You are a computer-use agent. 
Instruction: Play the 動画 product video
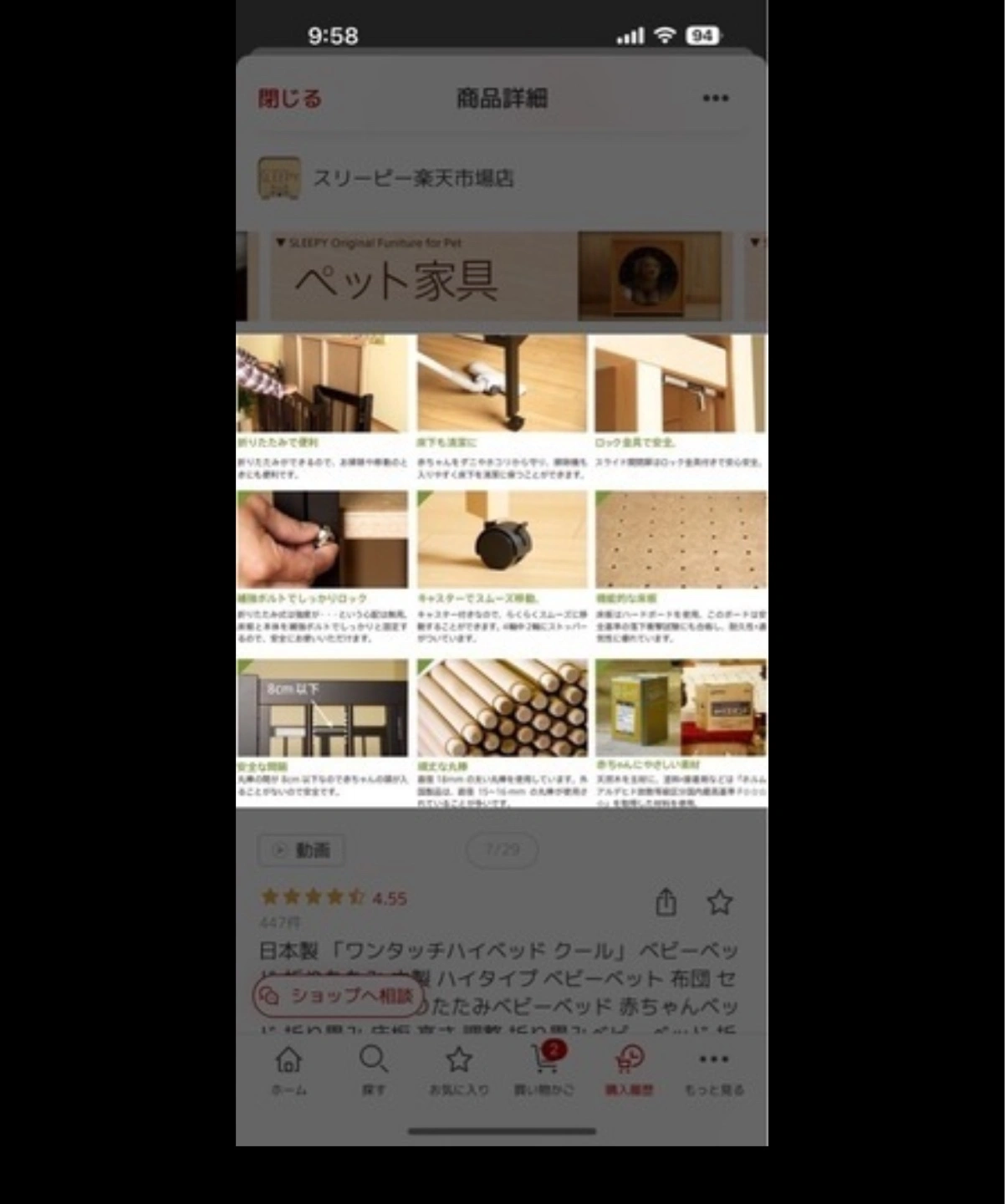(301, 850)
